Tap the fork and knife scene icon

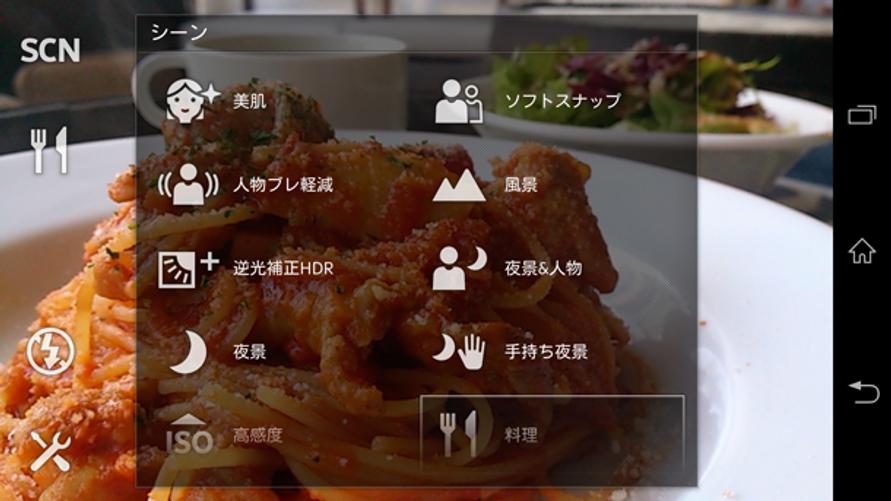point(49,150)
